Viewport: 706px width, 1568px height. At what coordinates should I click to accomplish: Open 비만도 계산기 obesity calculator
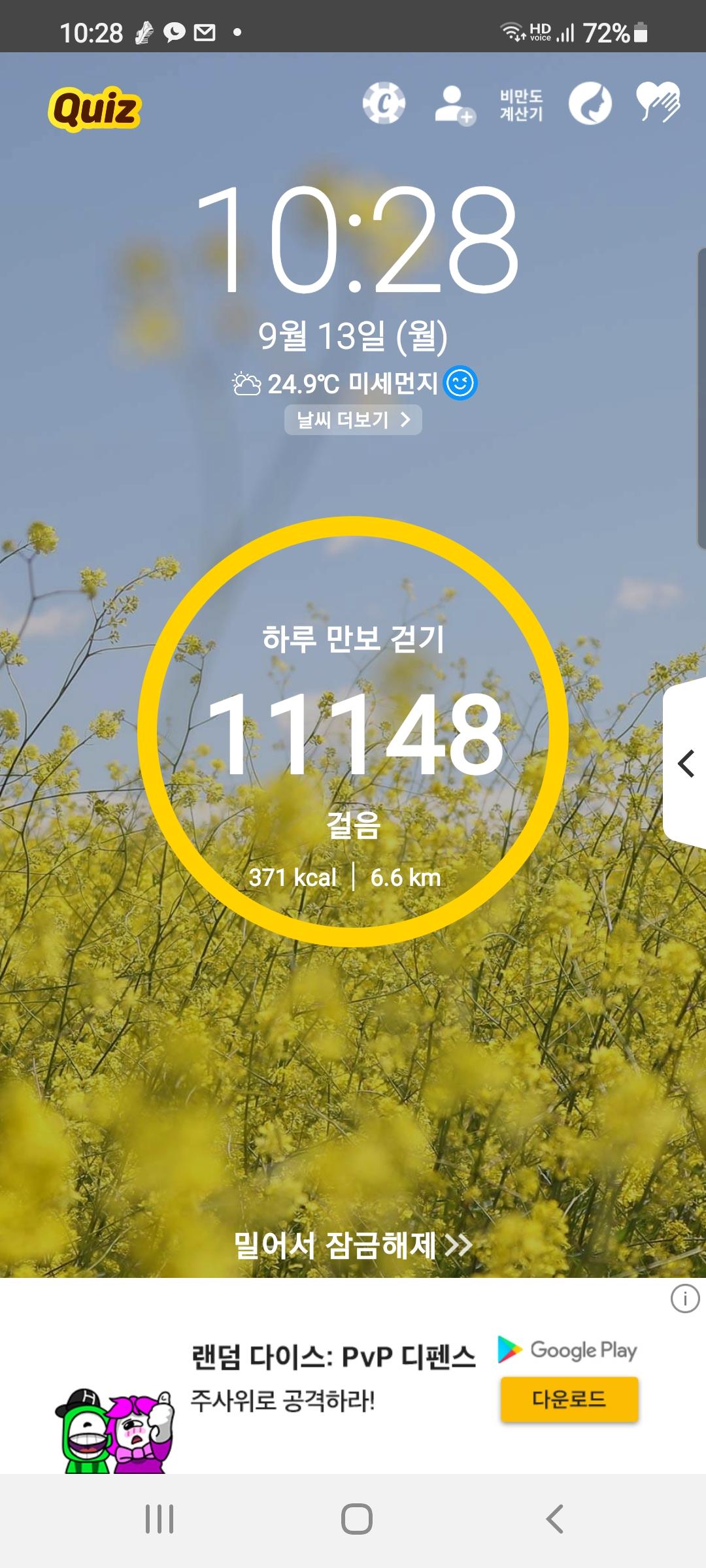pyautogui.click(x=521, y=105)
